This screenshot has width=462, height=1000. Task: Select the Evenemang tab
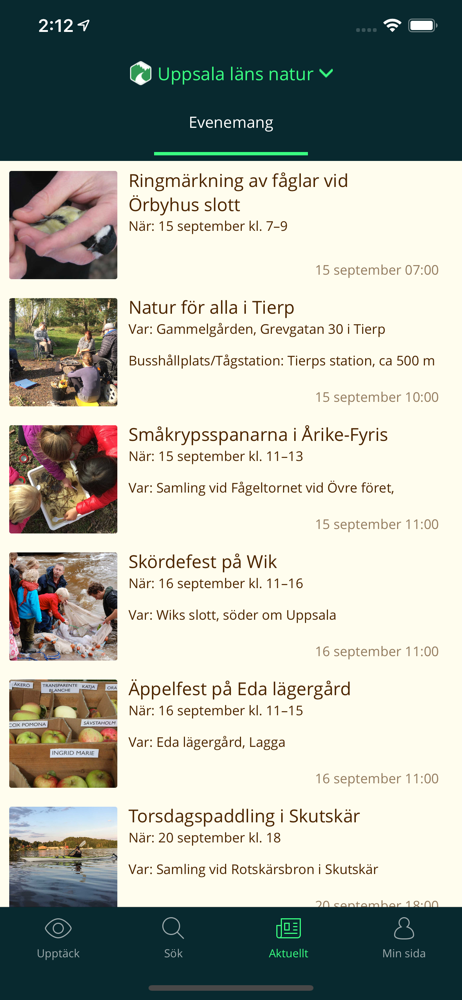click(x=231, y=122)
